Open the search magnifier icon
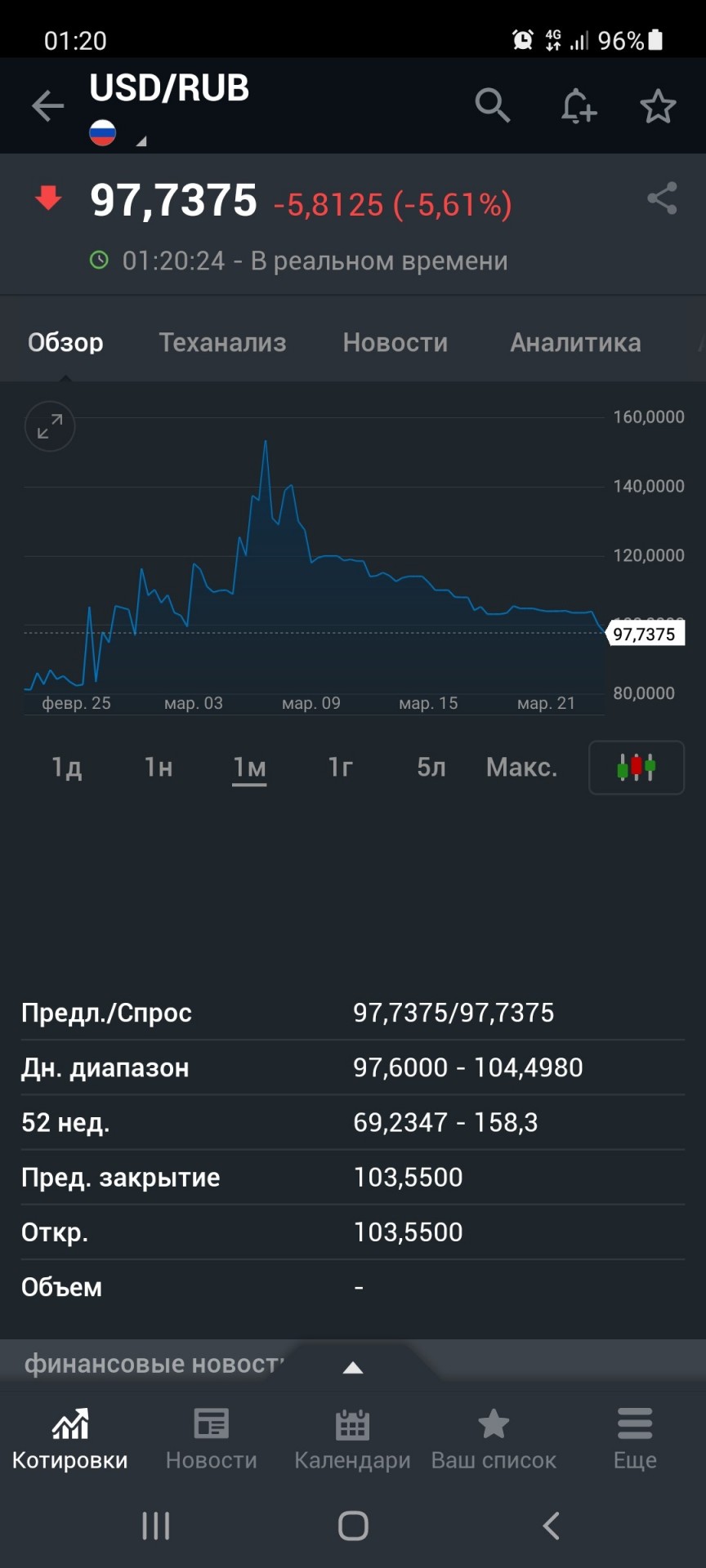The width and height of the screenshot is (706, 1568). pyautogui.click(x=493, y=105)
